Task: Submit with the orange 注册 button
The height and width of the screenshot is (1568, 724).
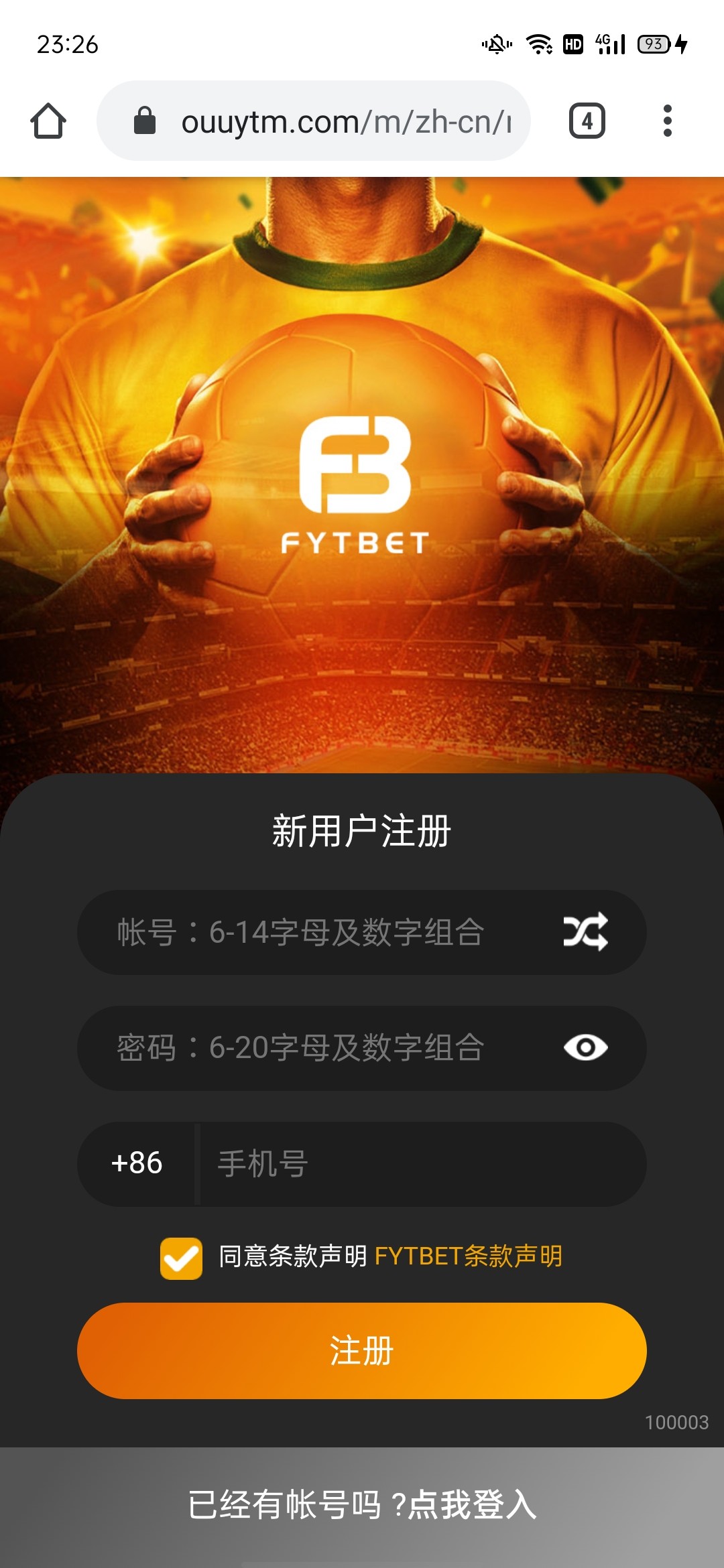Action: (362, 1350)
